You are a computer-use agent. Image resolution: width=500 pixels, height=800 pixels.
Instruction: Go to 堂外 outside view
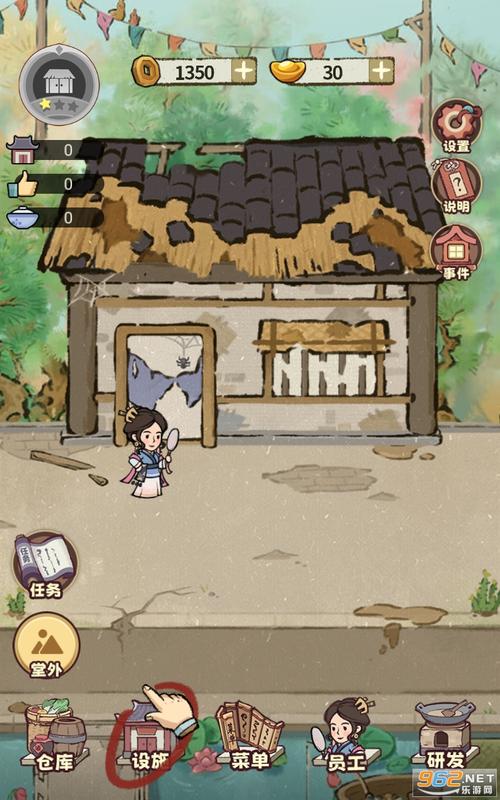46,646
